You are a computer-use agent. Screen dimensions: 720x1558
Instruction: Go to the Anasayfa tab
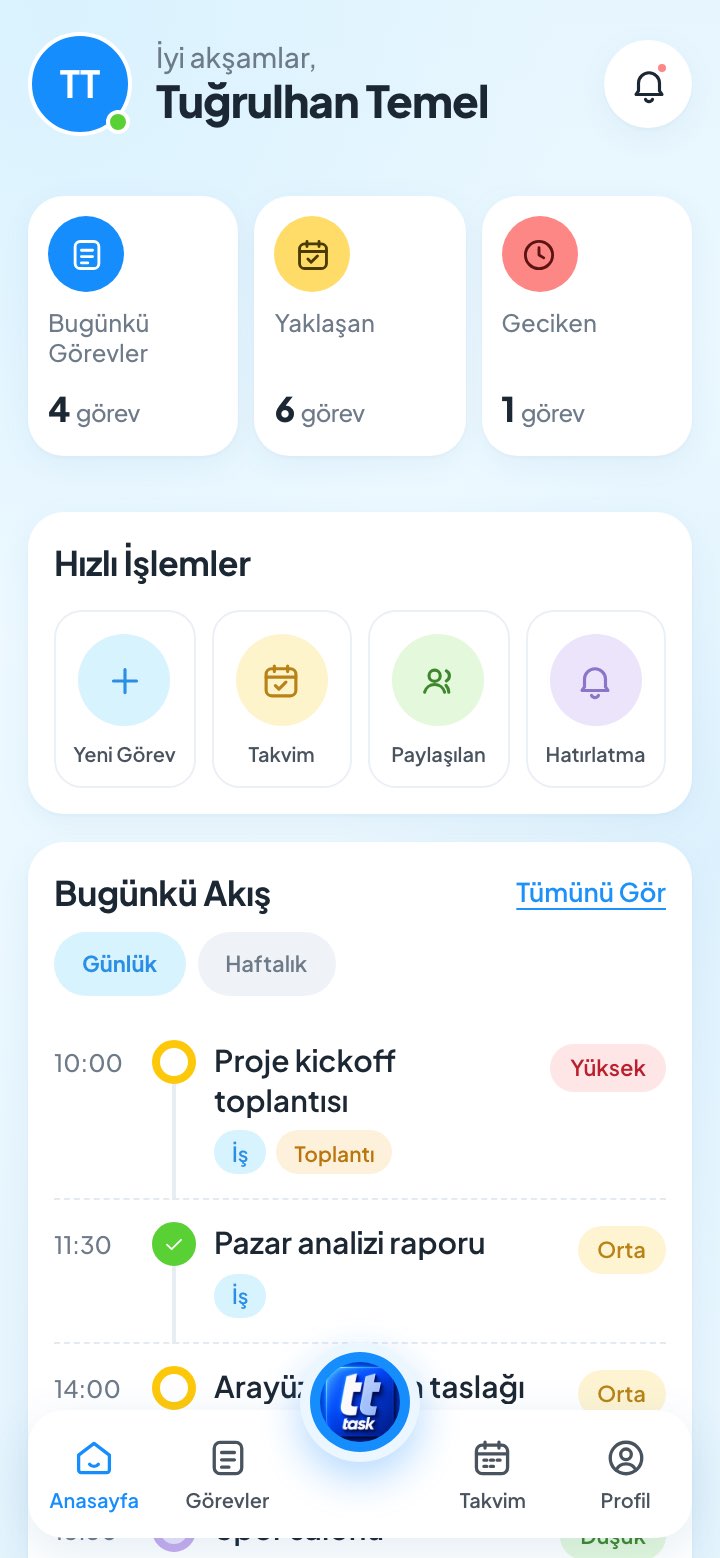94,1476
